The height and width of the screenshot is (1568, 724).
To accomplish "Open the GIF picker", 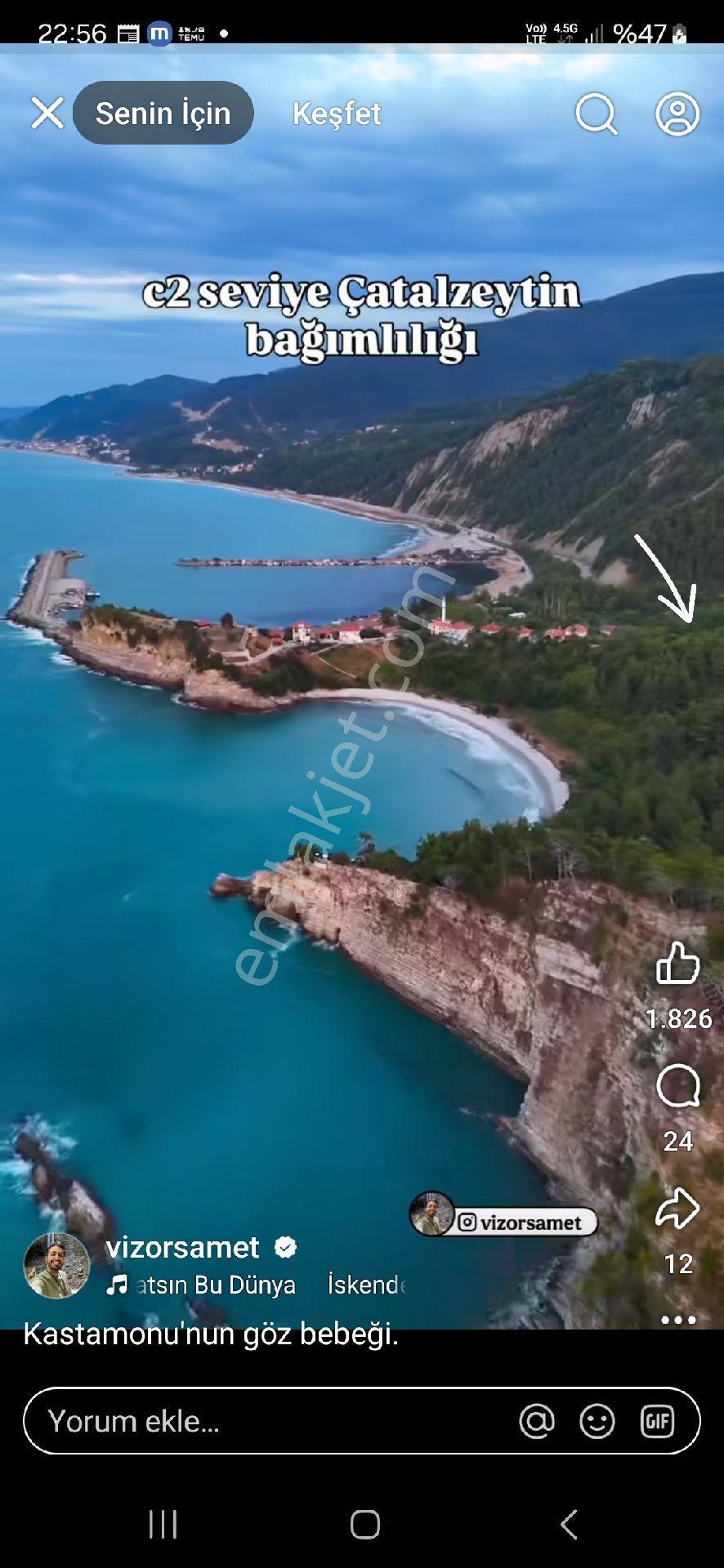I will point(658,1422).
